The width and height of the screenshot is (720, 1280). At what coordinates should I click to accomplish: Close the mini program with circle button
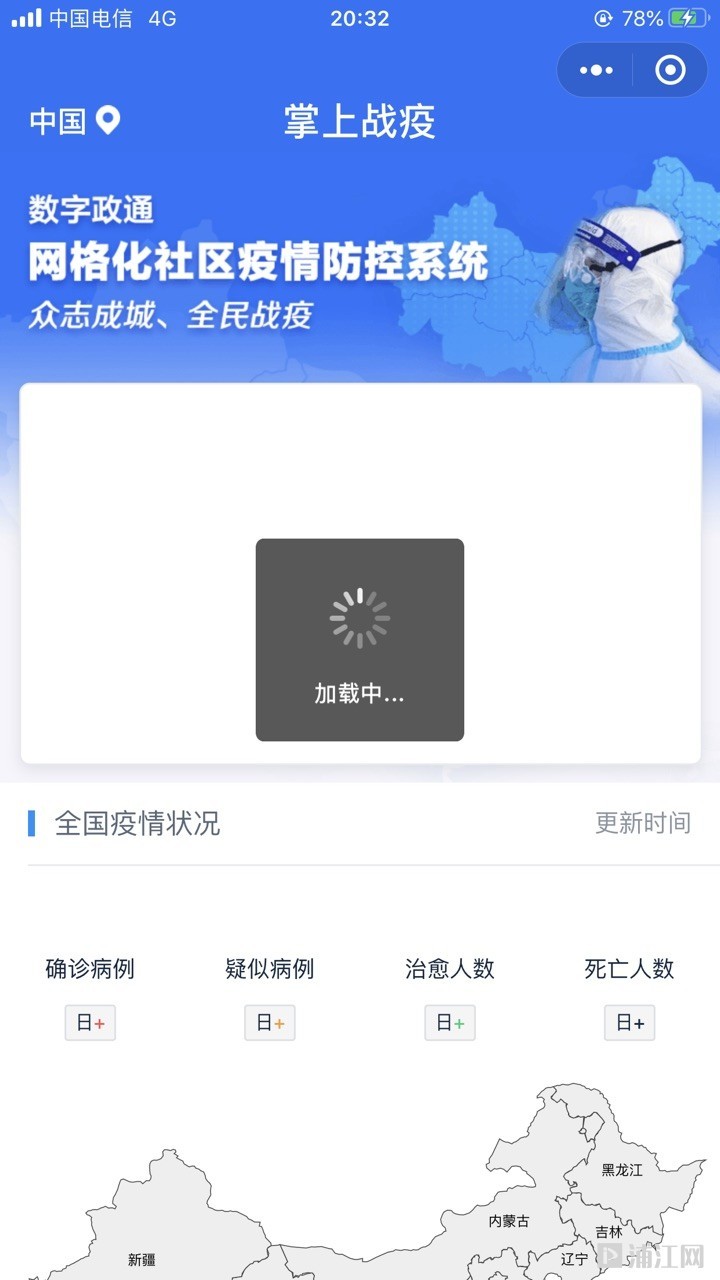click(670, 70)
